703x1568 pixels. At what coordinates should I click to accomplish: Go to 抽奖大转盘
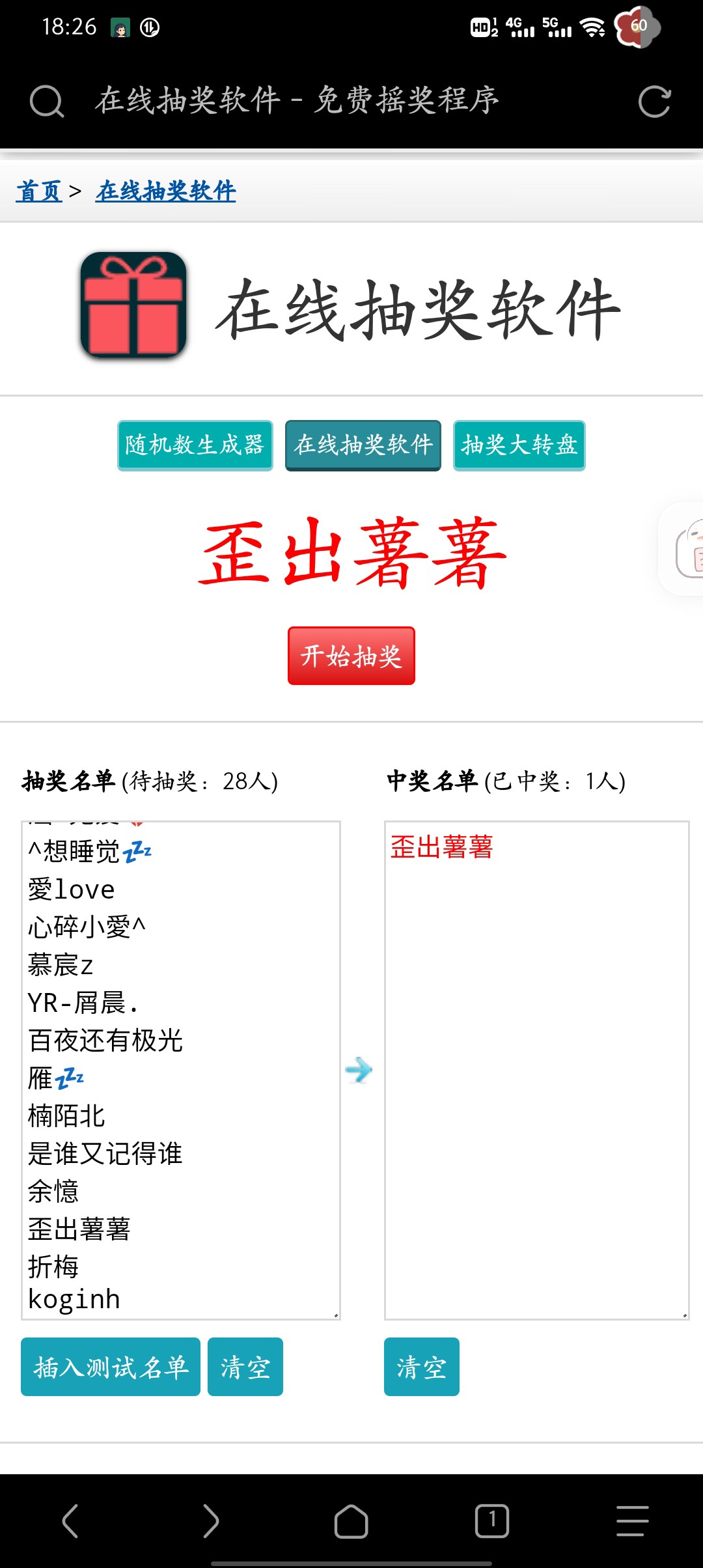pyautogui.click(x=519, y=445)
